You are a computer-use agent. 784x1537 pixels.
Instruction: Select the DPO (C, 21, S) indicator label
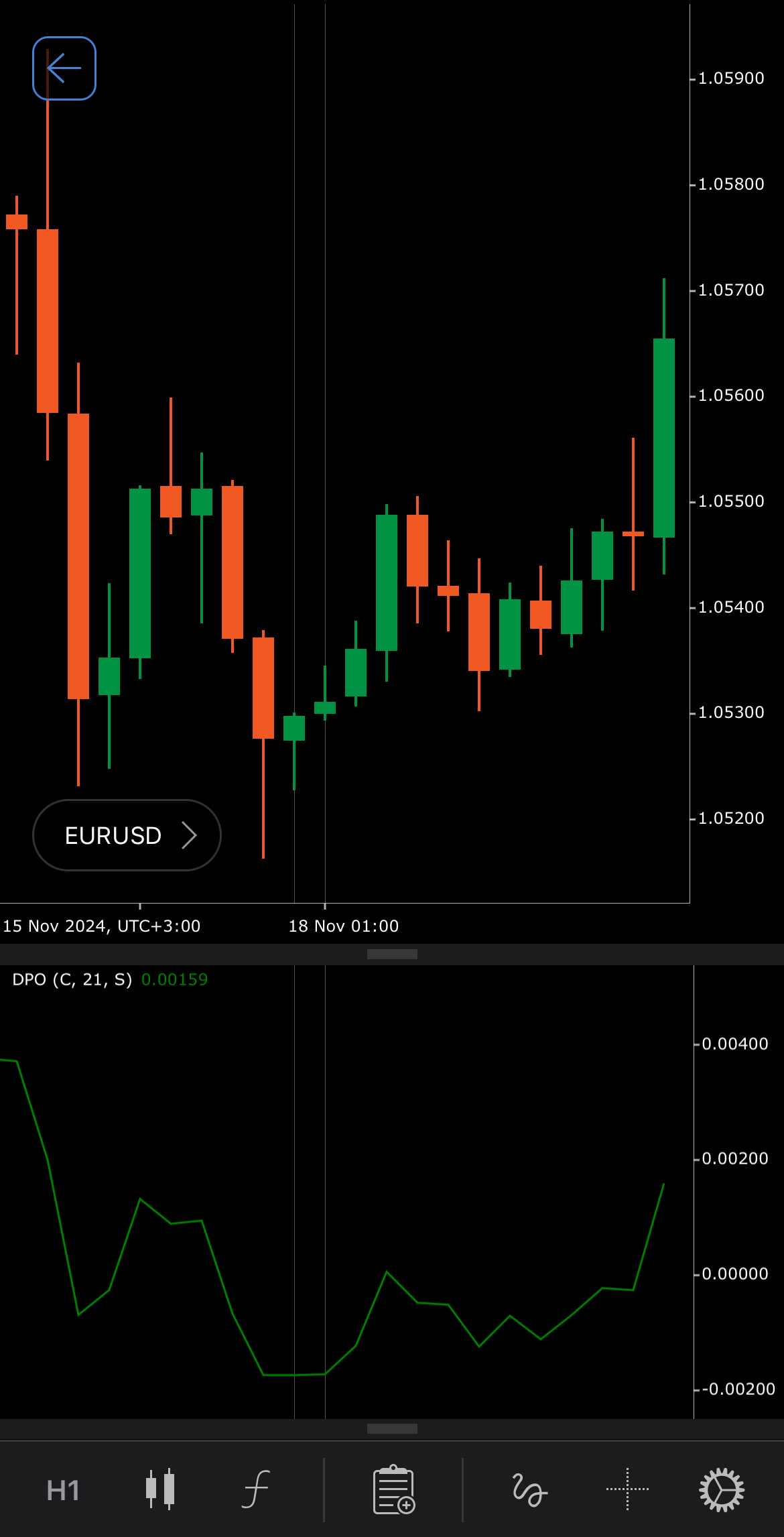point(72,979)
